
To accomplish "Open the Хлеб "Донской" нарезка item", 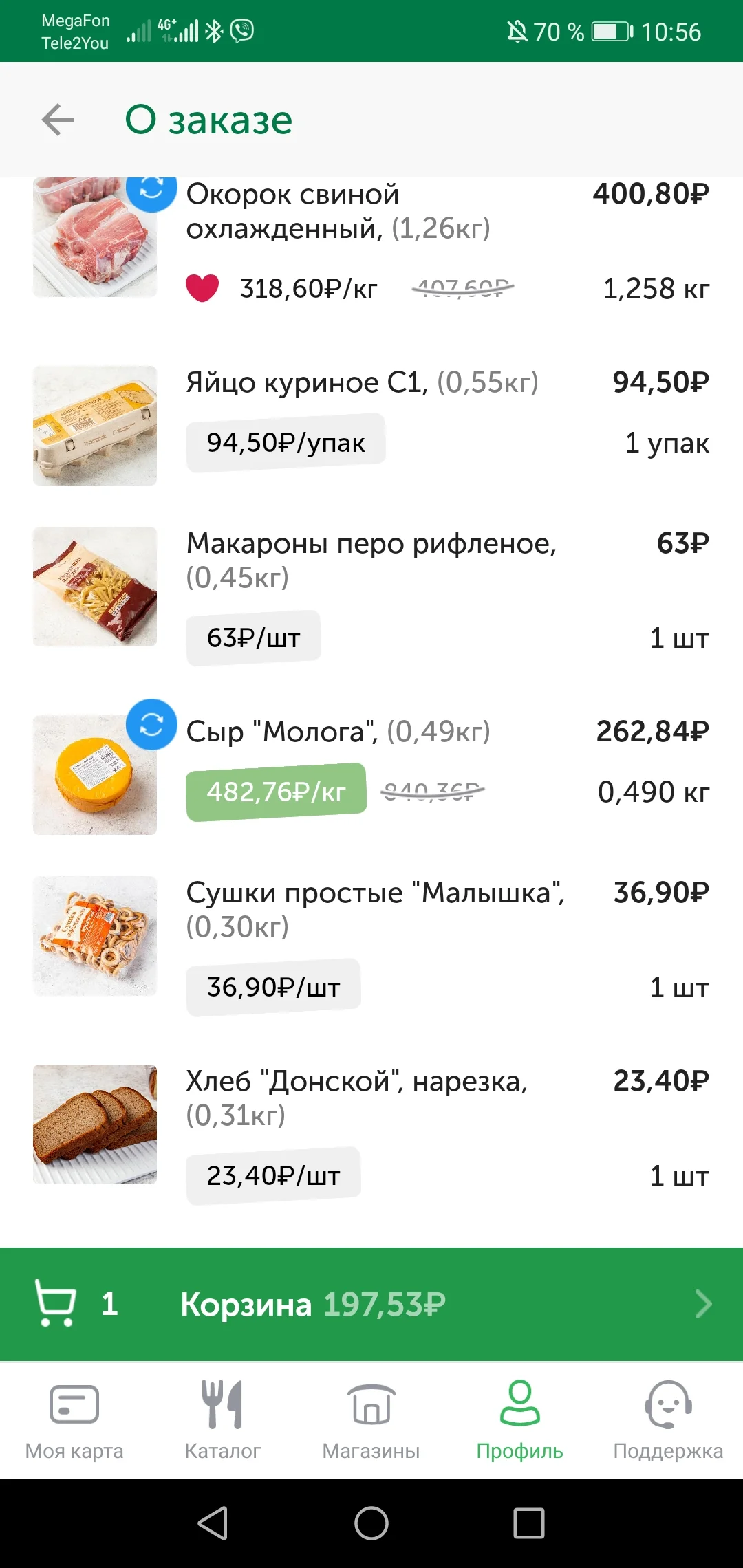I will [356, 1082].
